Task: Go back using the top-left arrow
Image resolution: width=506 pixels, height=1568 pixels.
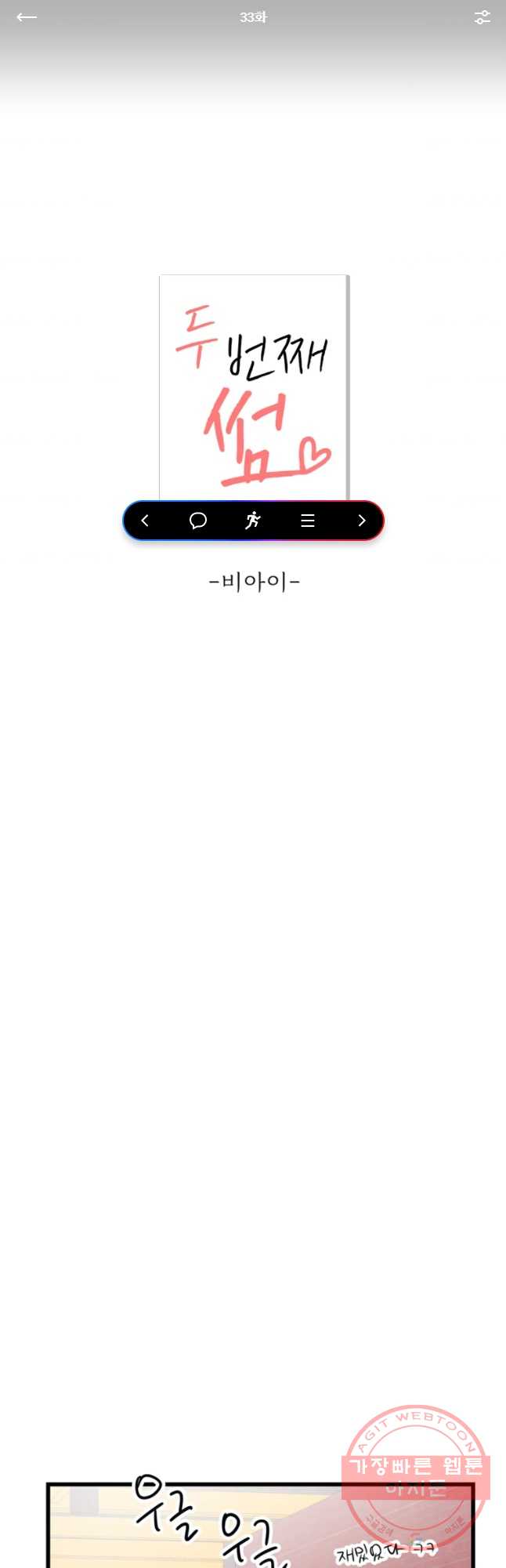Action: (x=27, y=17)
